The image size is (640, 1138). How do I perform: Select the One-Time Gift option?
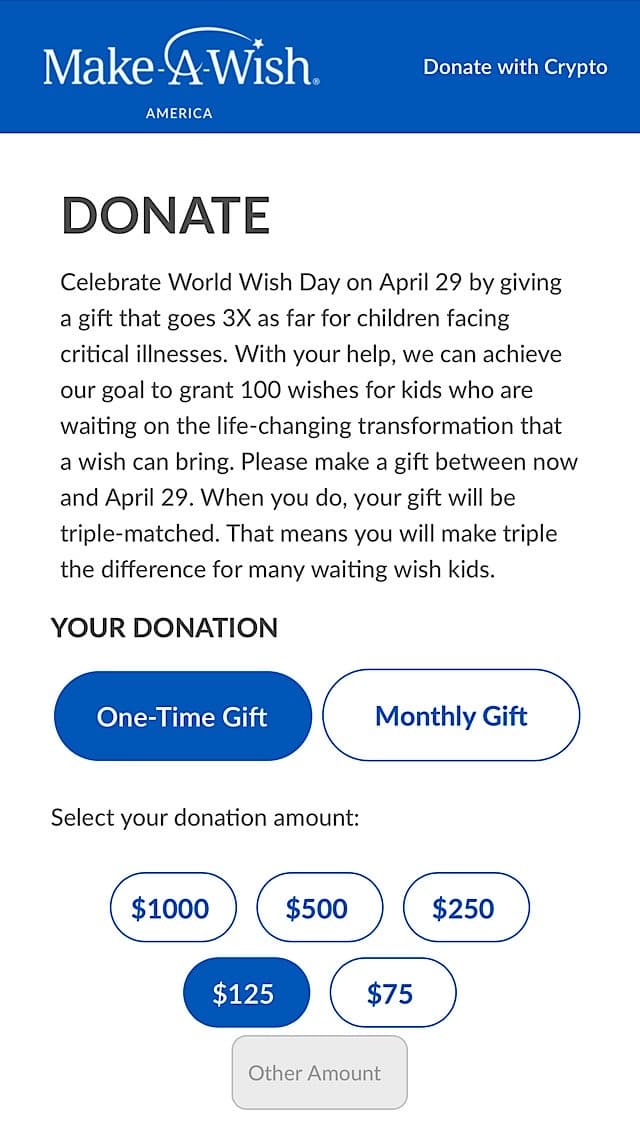[183, 716]
